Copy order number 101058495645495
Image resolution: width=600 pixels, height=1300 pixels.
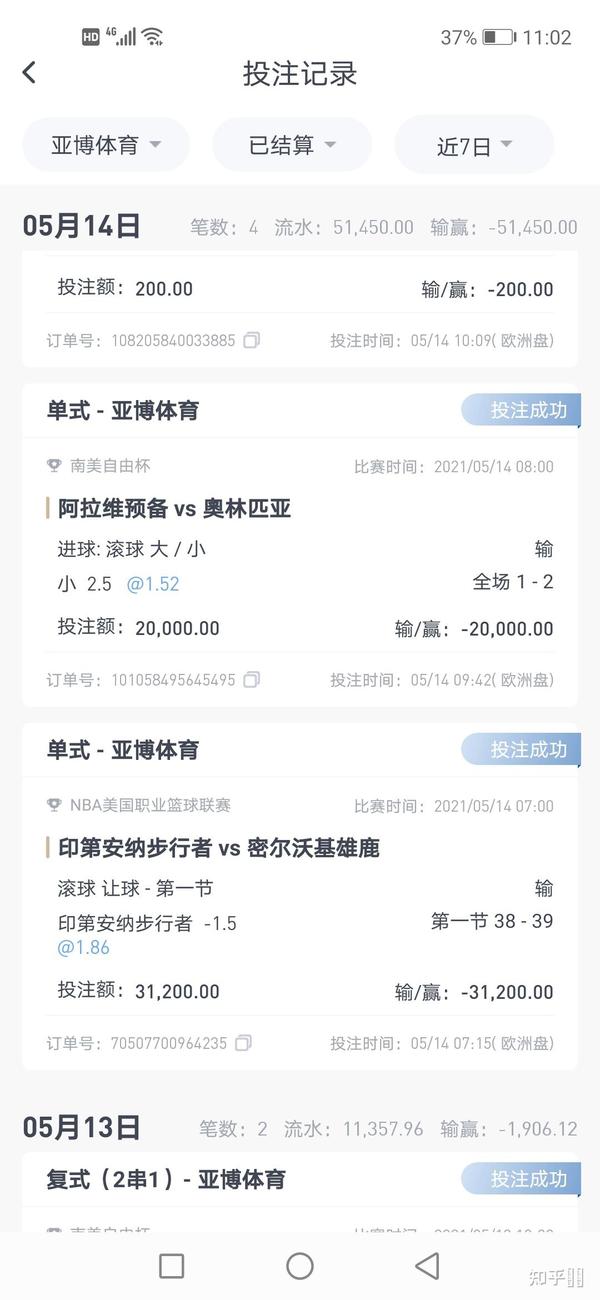pyautogui.click(x=252, y=680)
